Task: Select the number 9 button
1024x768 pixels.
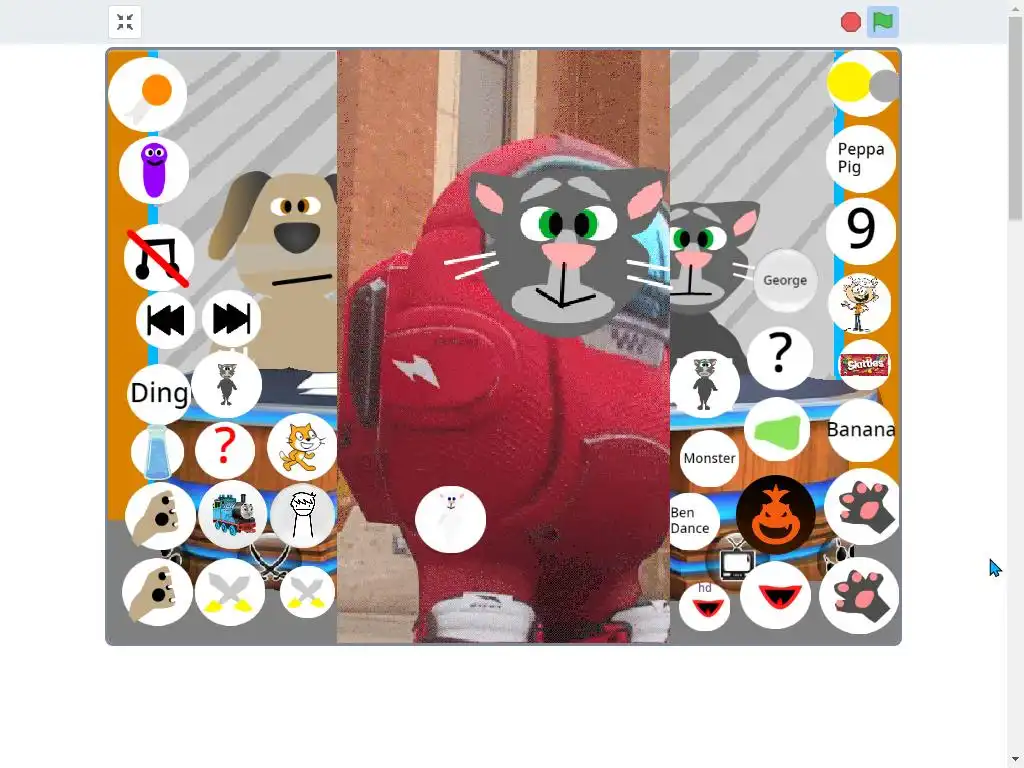Action: click(x=860, y=230)
